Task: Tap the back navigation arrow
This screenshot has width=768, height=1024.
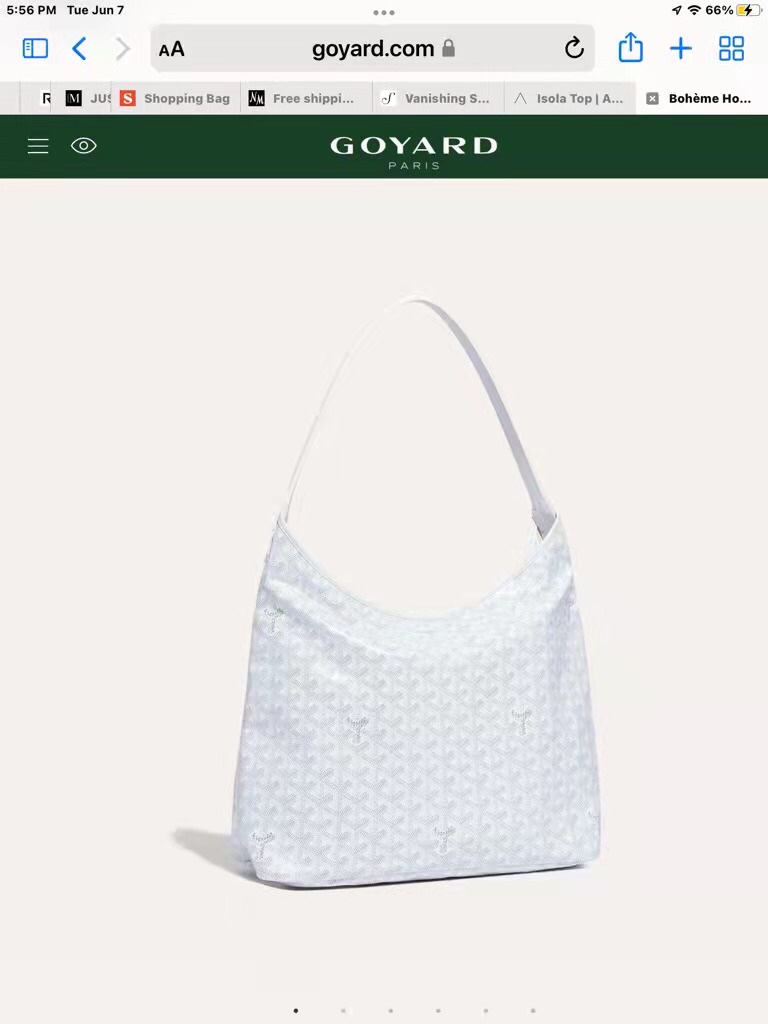Action: pyautogui.click(x=79, y=48)
